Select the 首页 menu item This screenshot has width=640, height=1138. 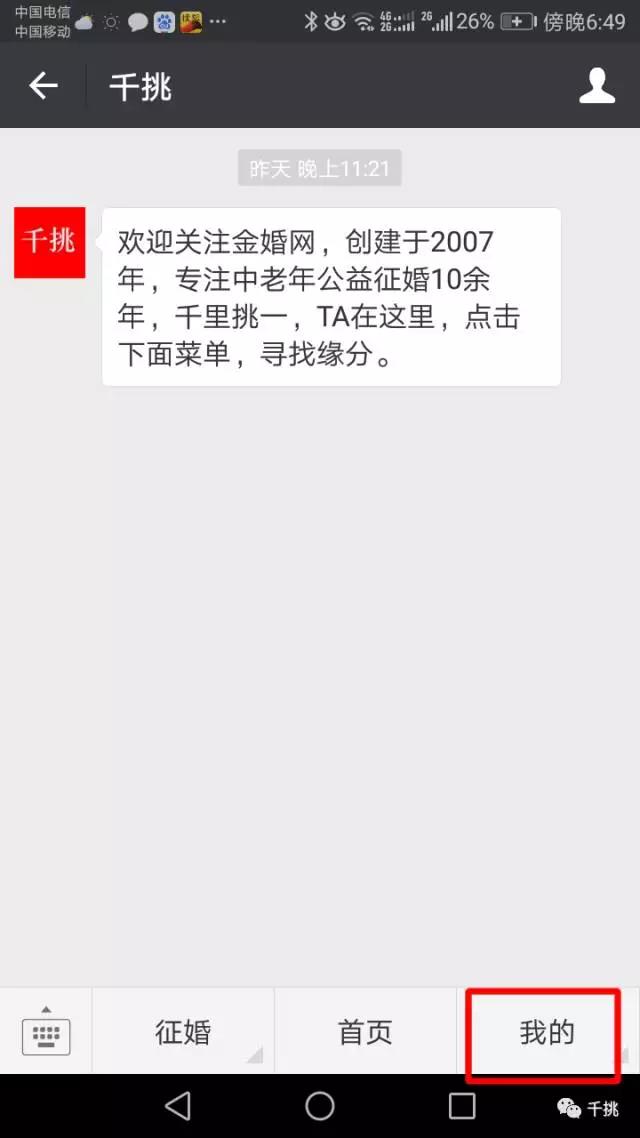point(365,1031)
